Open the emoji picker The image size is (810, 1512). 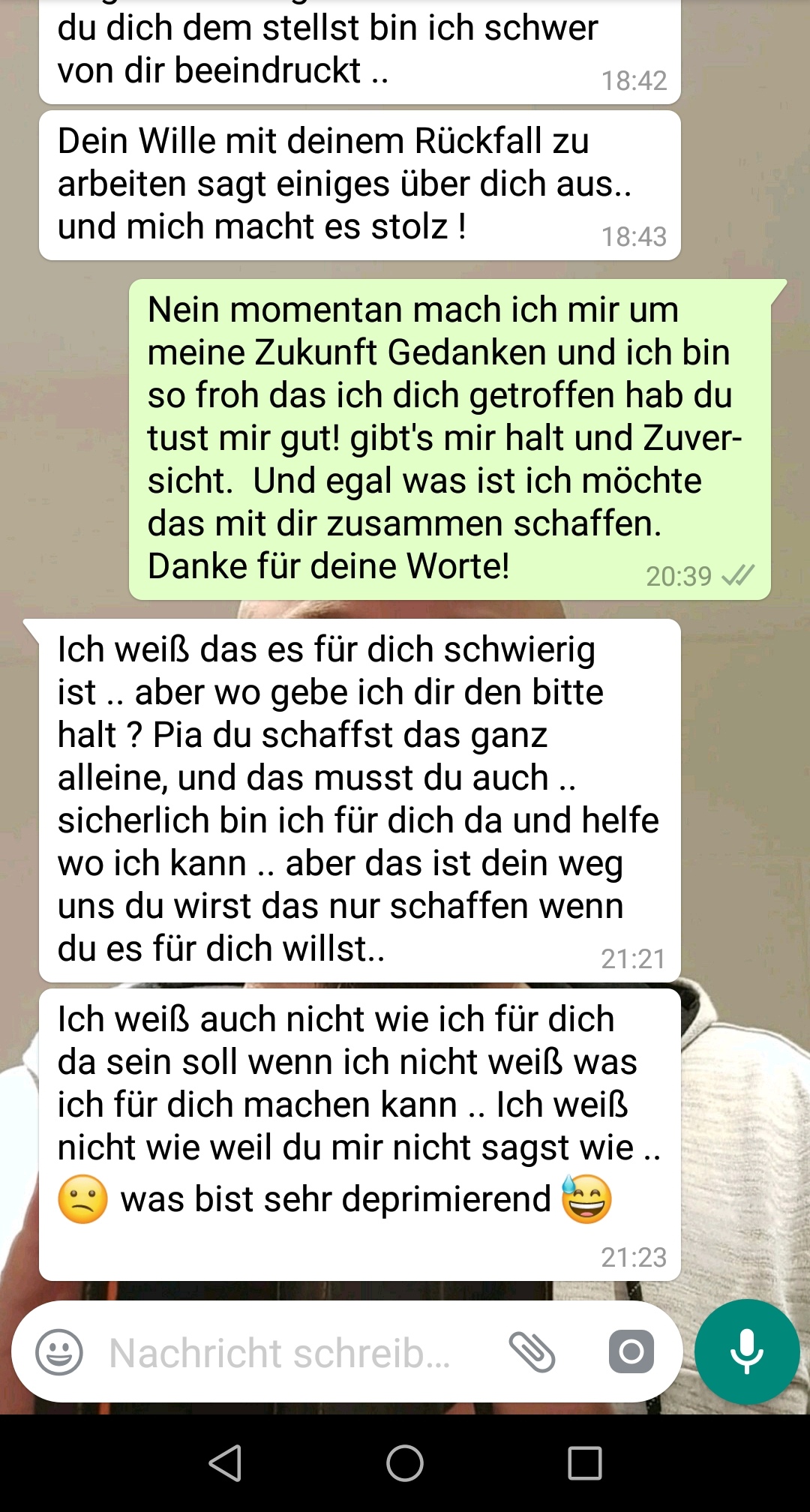click(x=59, y=1352)
